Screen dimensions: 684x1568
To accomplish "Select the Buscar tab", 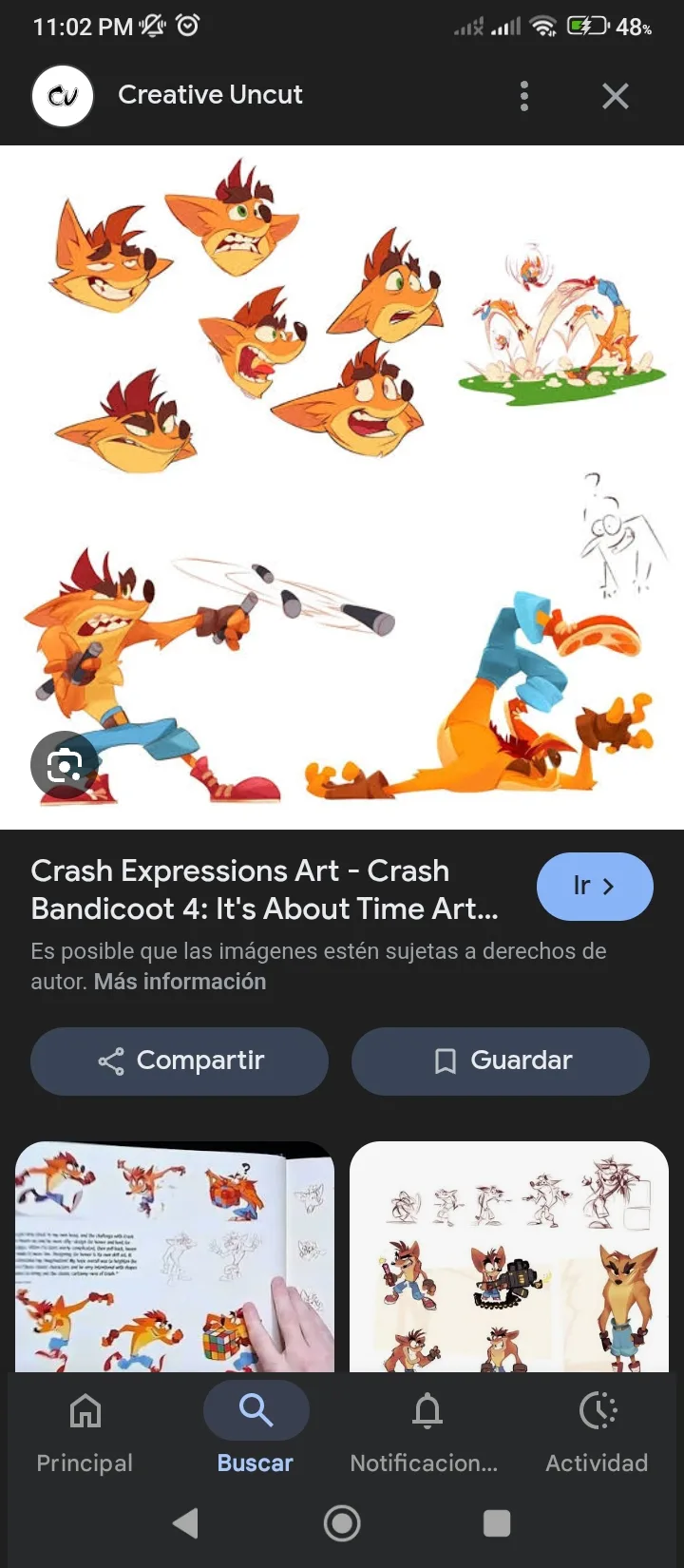I will (256, 1432).
